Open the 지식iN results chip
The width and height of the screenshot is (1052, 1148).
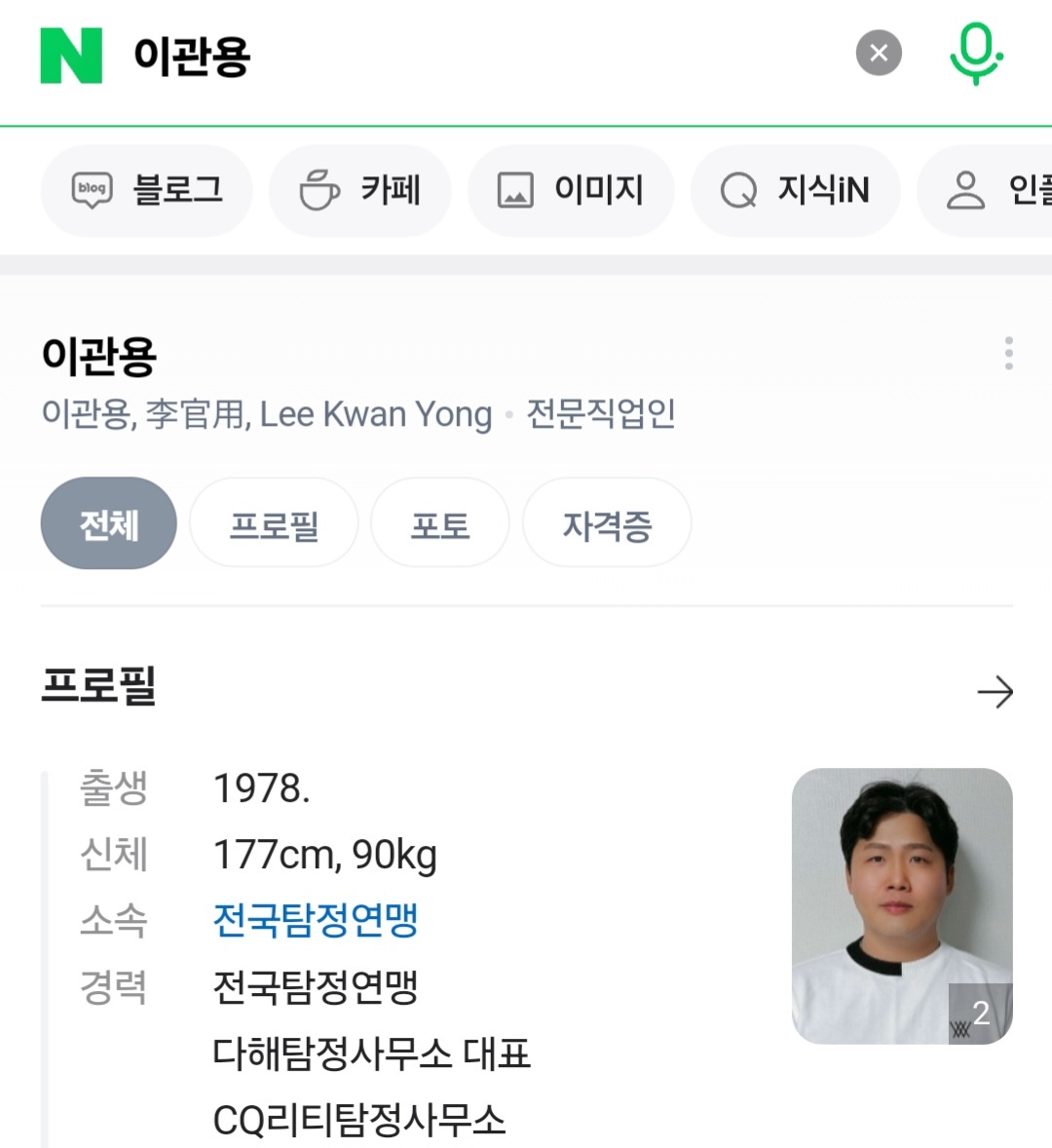pos(795,190)
